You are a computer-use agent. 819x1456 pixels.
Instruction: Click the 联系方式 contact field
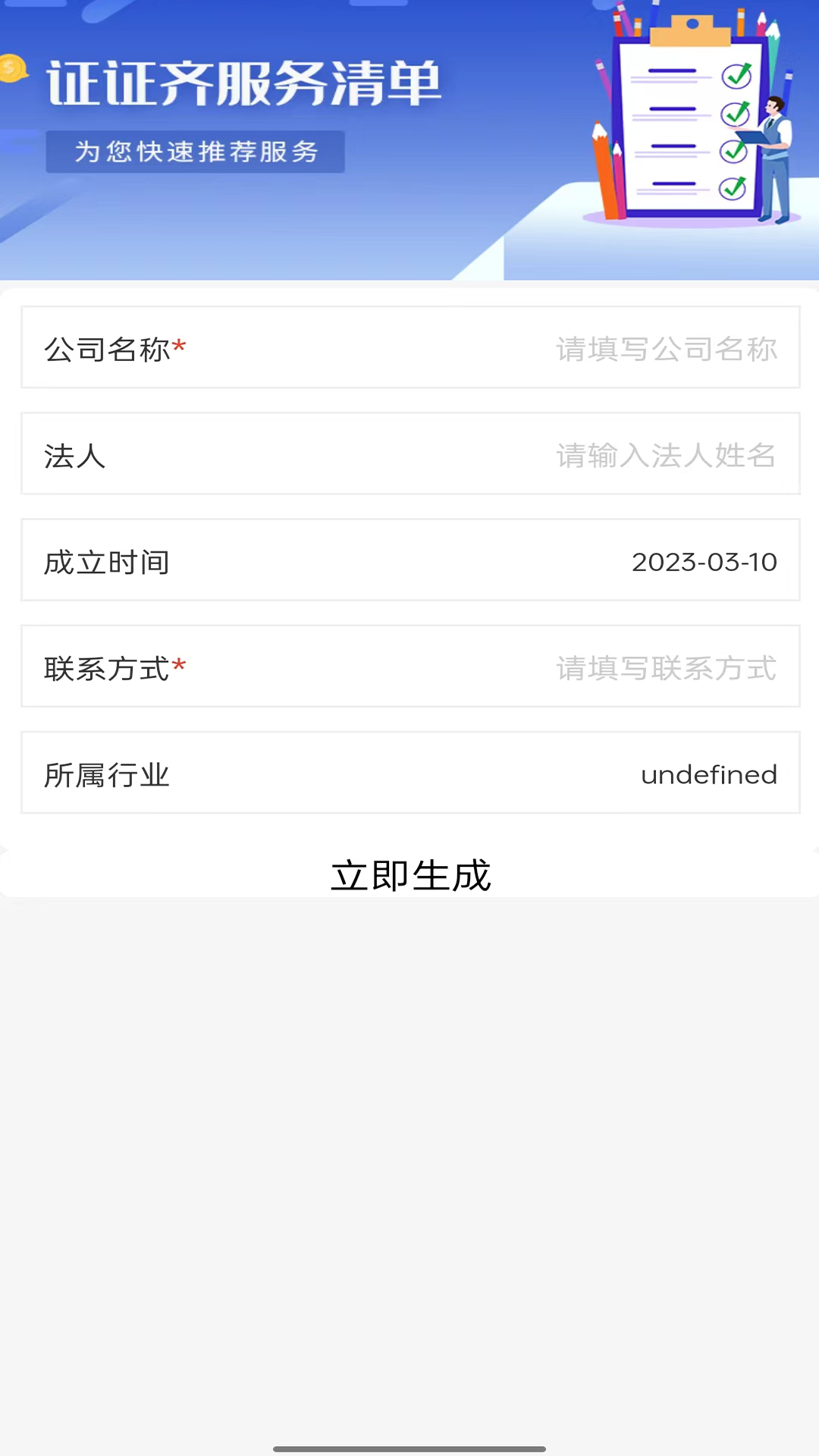409,666
